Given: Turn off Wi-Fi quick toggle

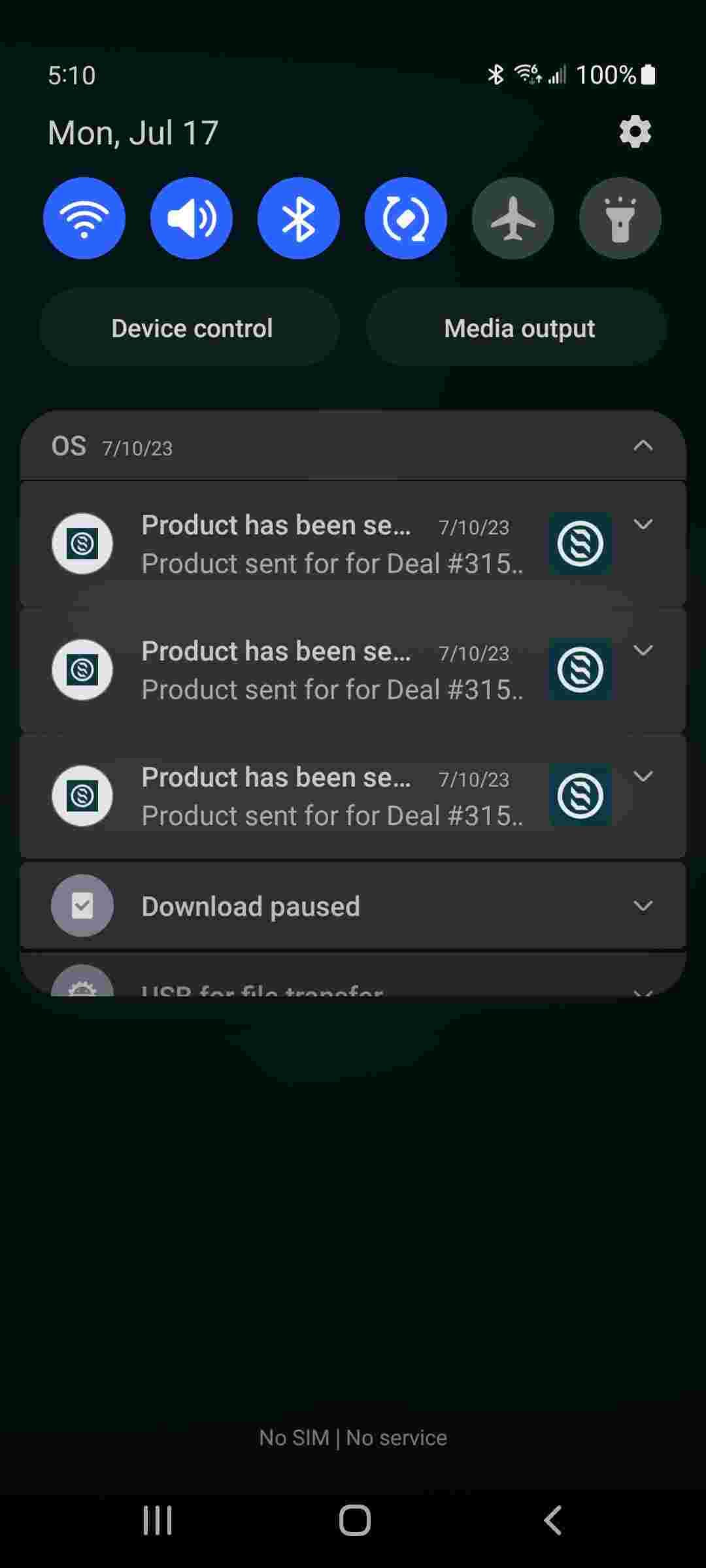Looking at the screenshot, I should 84,218.
